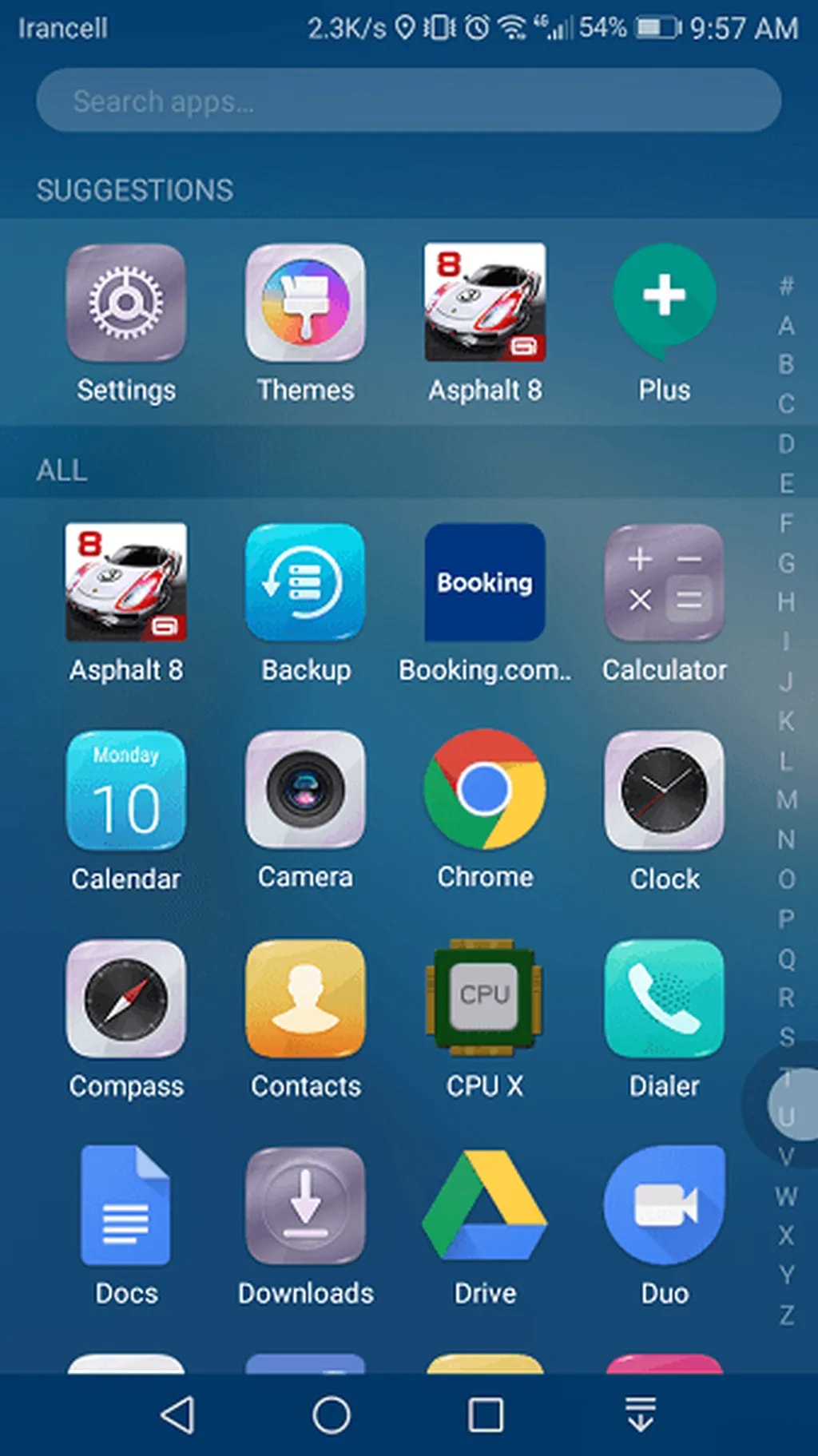Open the Dialer

click(664, 998)
